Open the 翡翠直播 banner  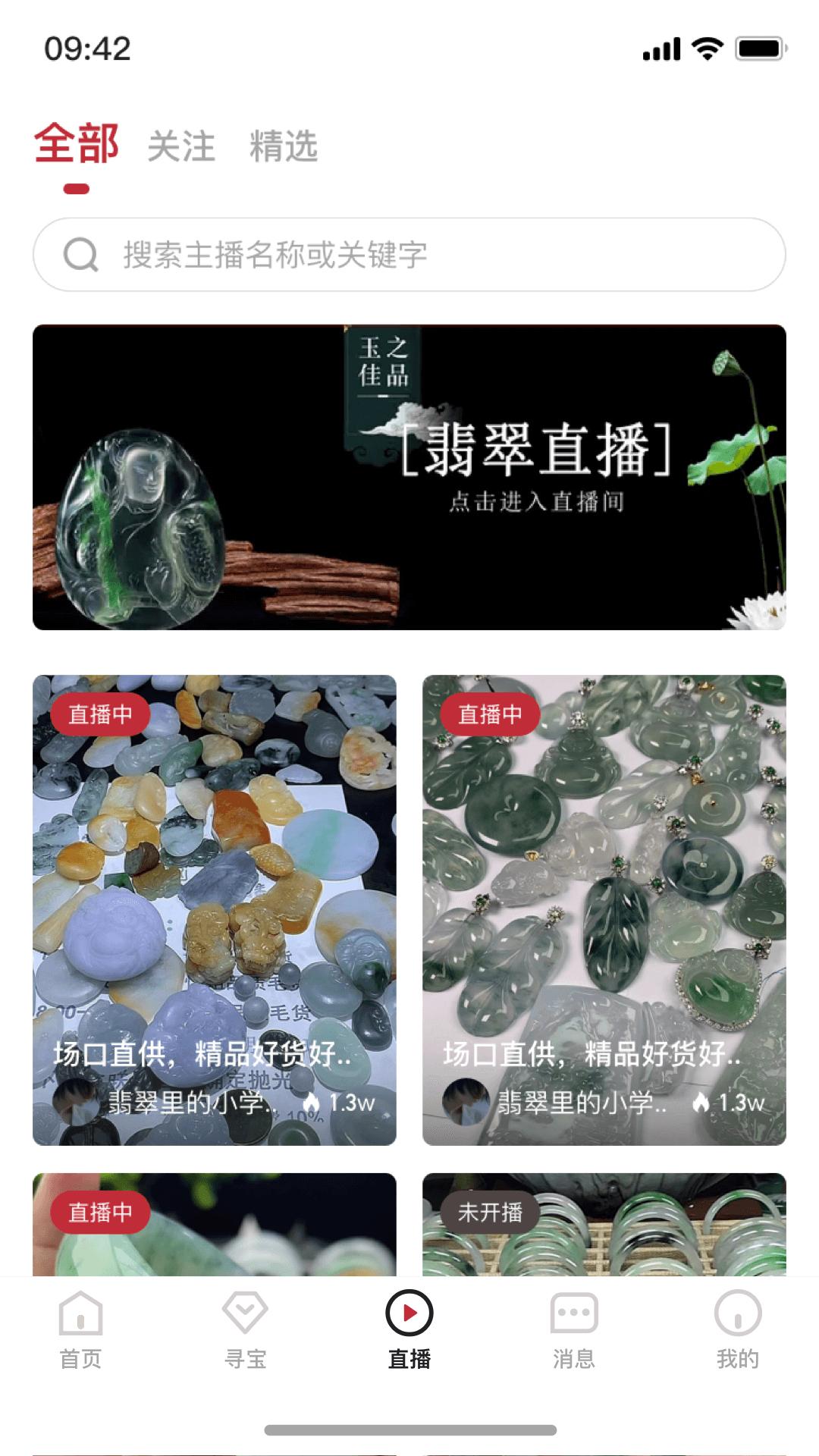[409, 477]
